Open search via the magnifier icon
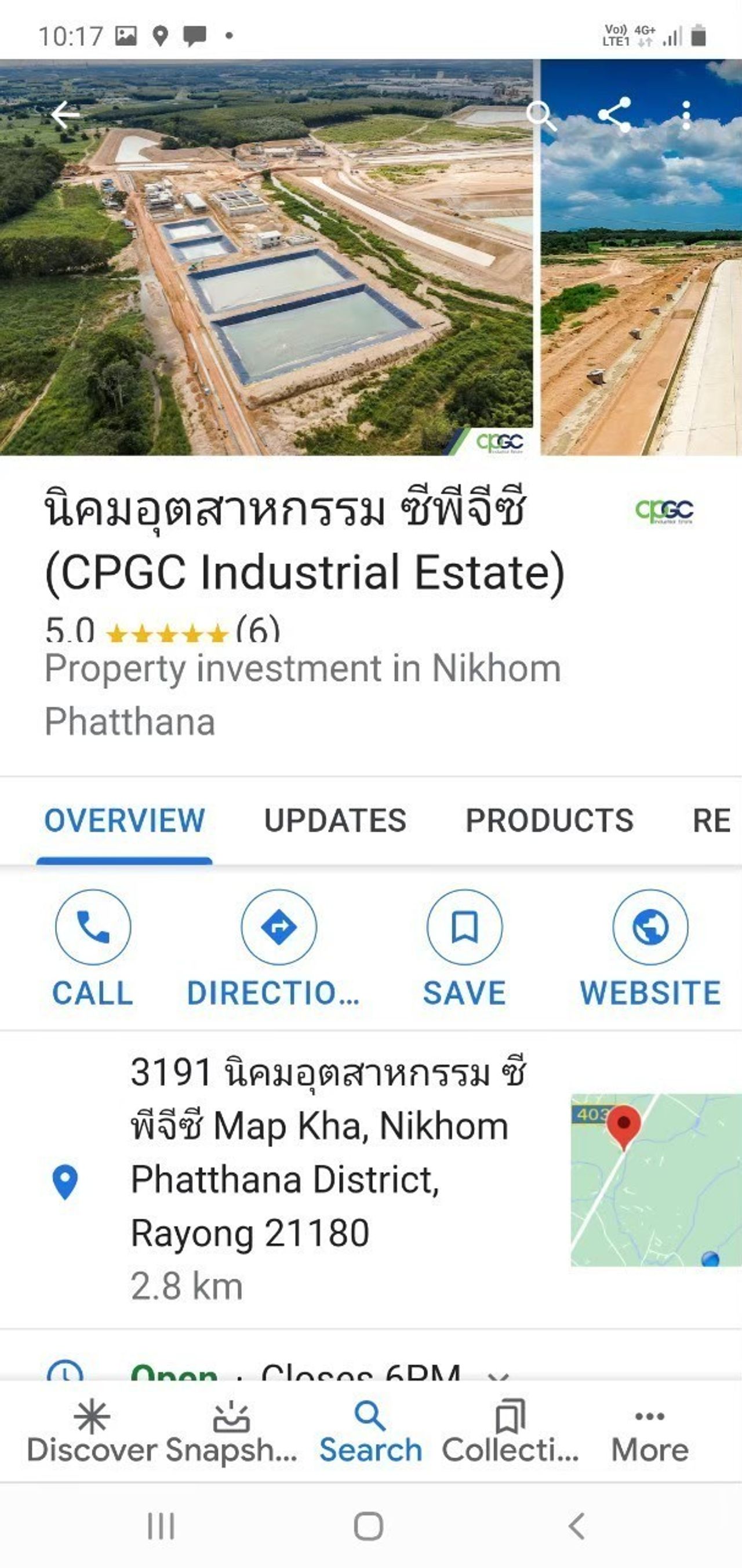 540,115
